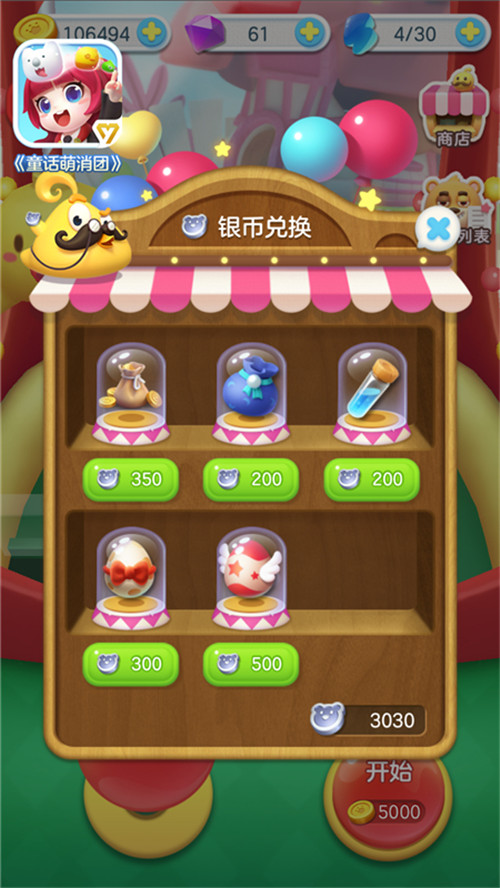Redeem the blue pouch for 200 silver
The width and height of the screenshot is (500, 888).
click(x=251, y=479)
